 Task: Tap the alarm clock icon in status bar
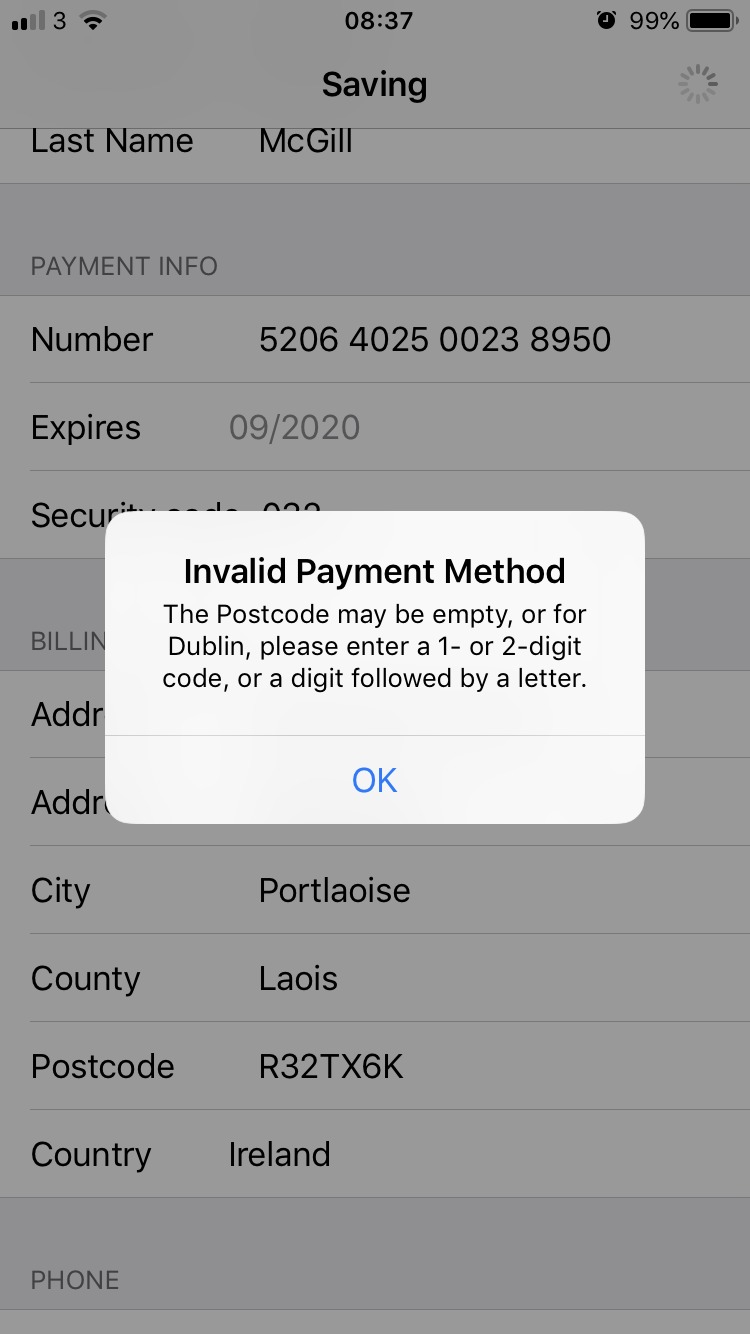point(607,20)
